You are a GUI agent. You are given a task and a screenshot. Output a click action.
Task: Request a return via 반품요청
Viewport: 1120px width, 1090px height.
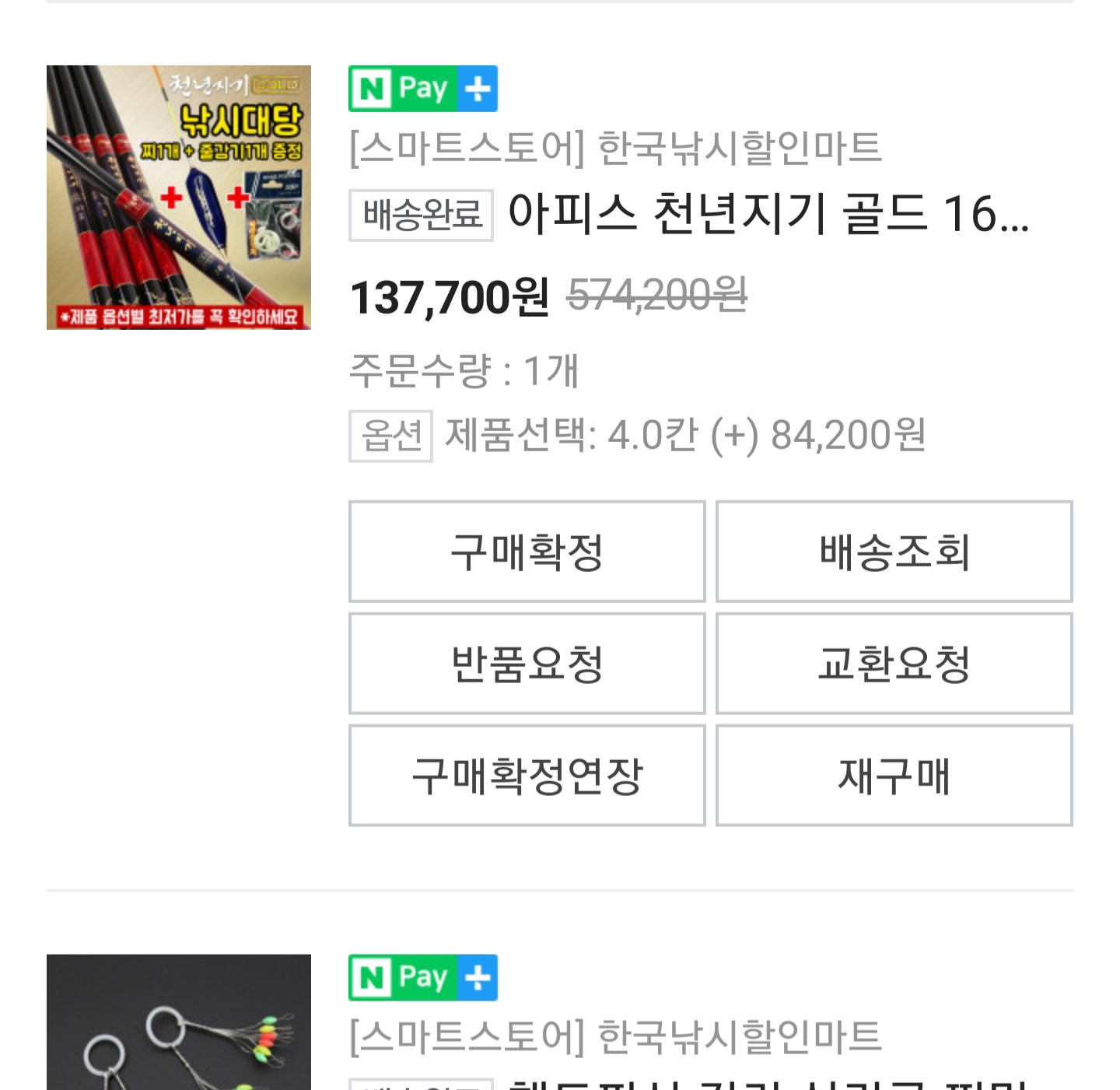point(527,664)
